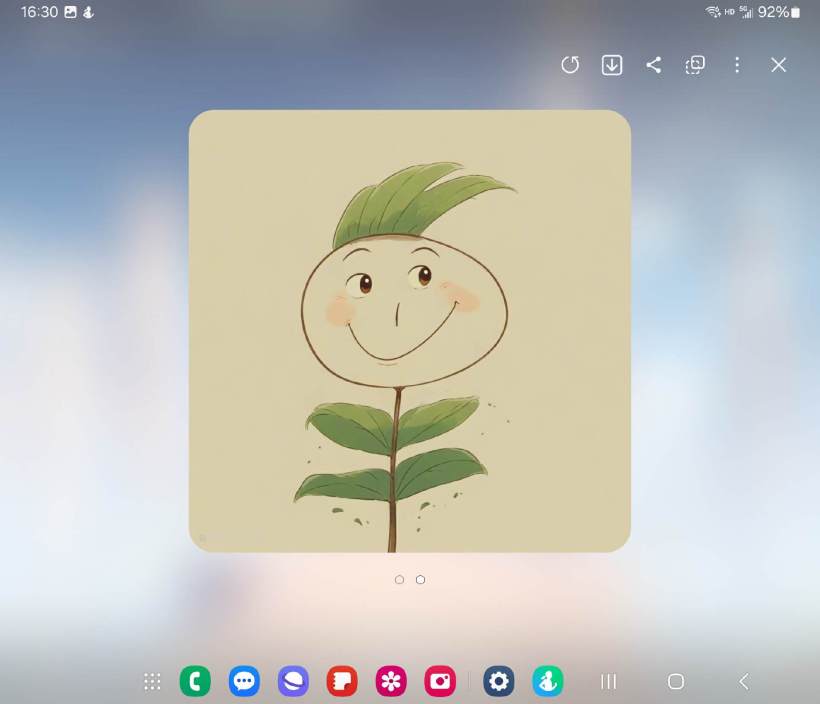This screenshot has height=704, width=820.
Task: Open the Gallery flower icon in taskbar
Action: pyautogui.click(x=391, y=681)
